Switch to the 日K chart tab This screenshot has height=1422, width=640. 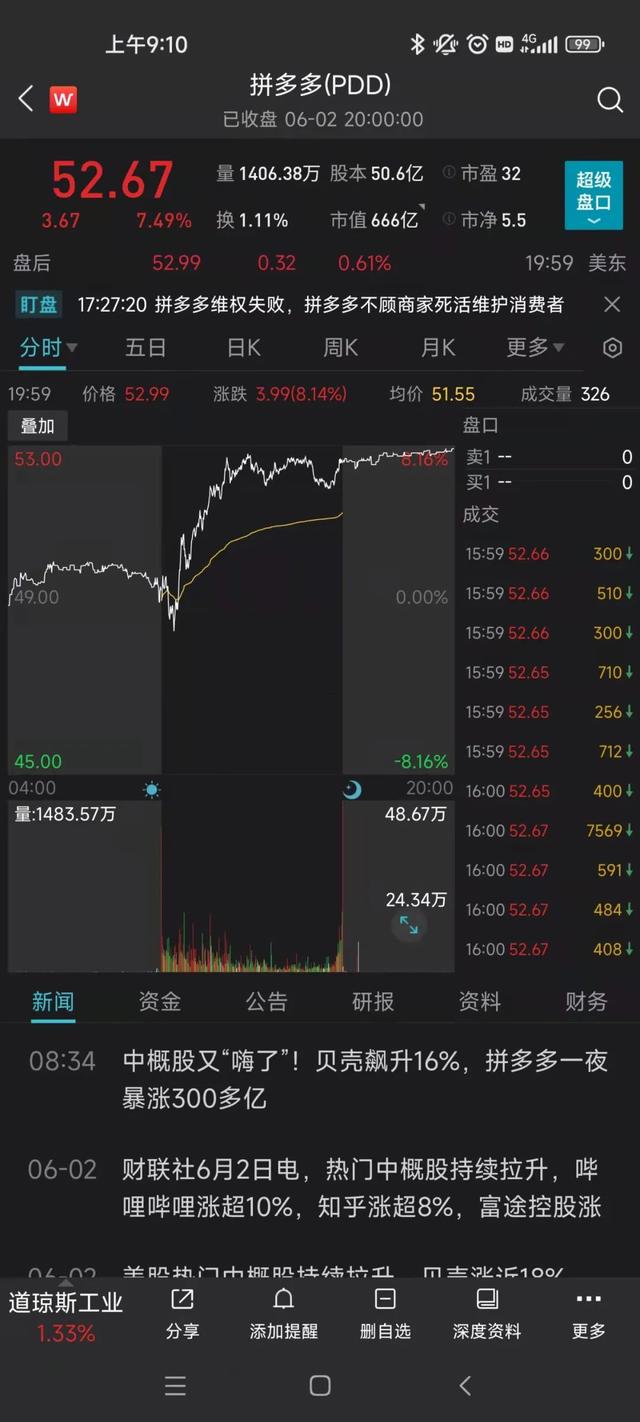click(243, 347)
